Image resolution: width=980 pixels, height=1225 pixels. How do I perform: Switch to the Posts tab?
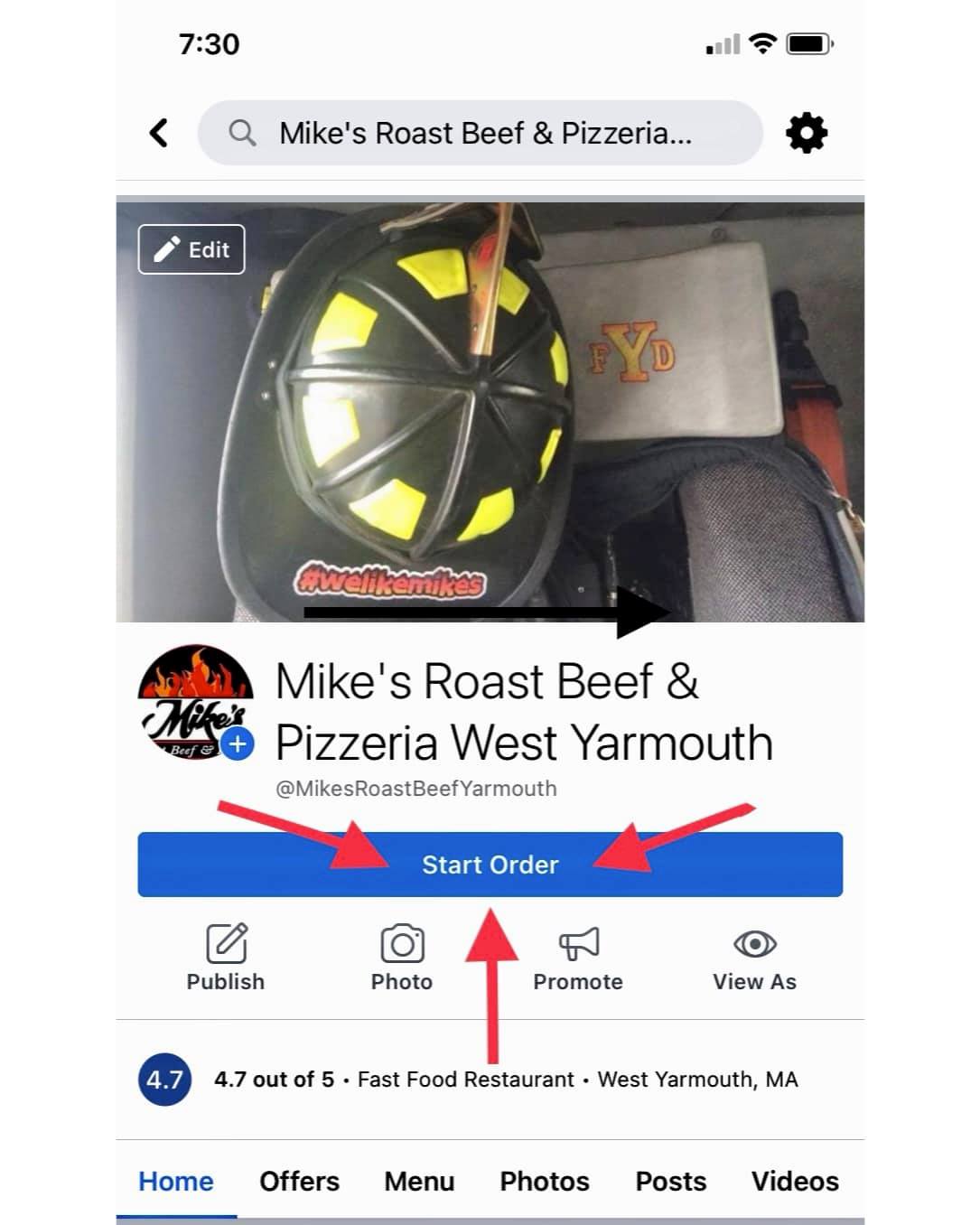(x=670, y=1181)
